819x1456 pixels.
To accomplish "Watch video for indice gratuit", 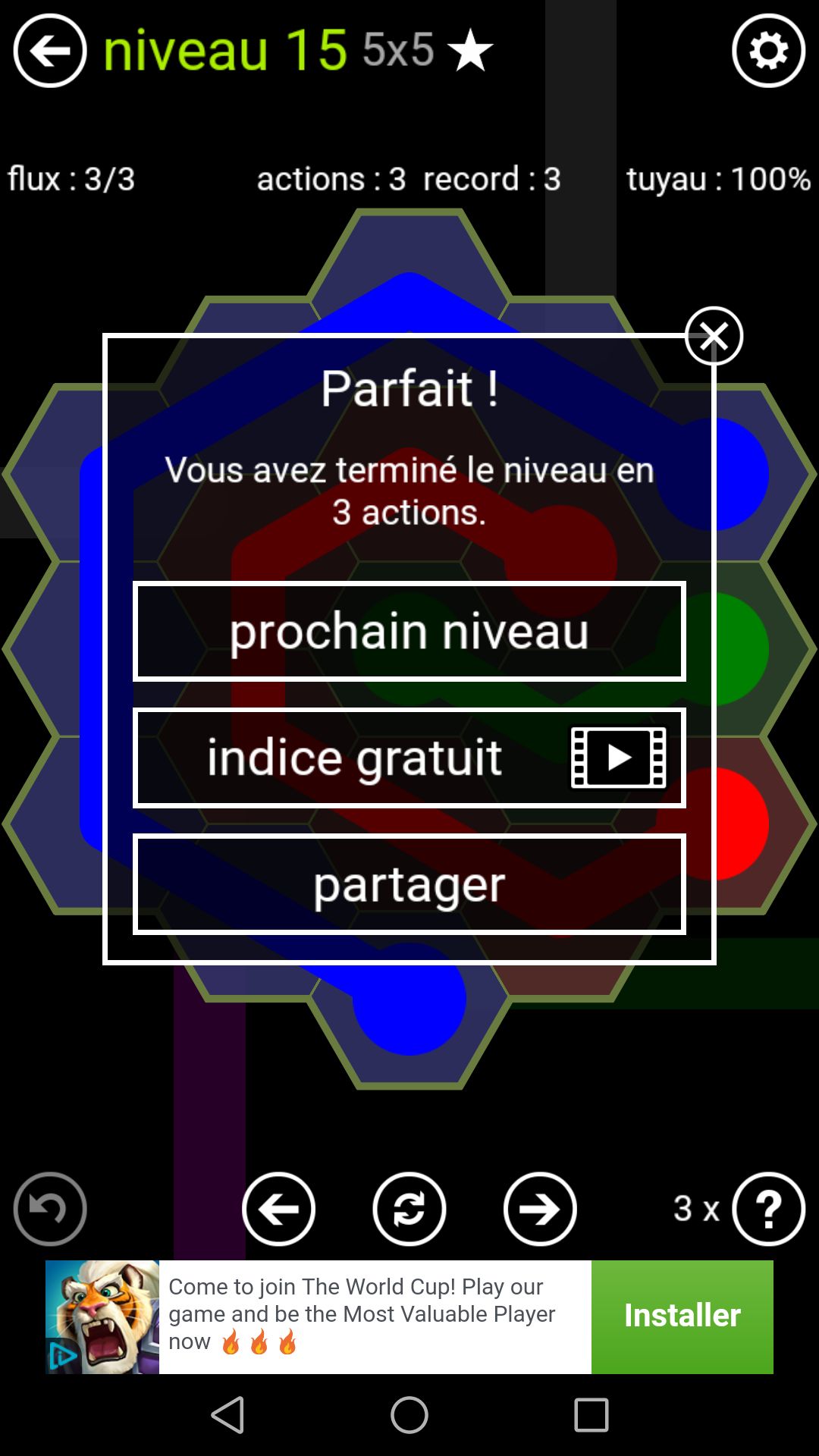I will (409, 758).
